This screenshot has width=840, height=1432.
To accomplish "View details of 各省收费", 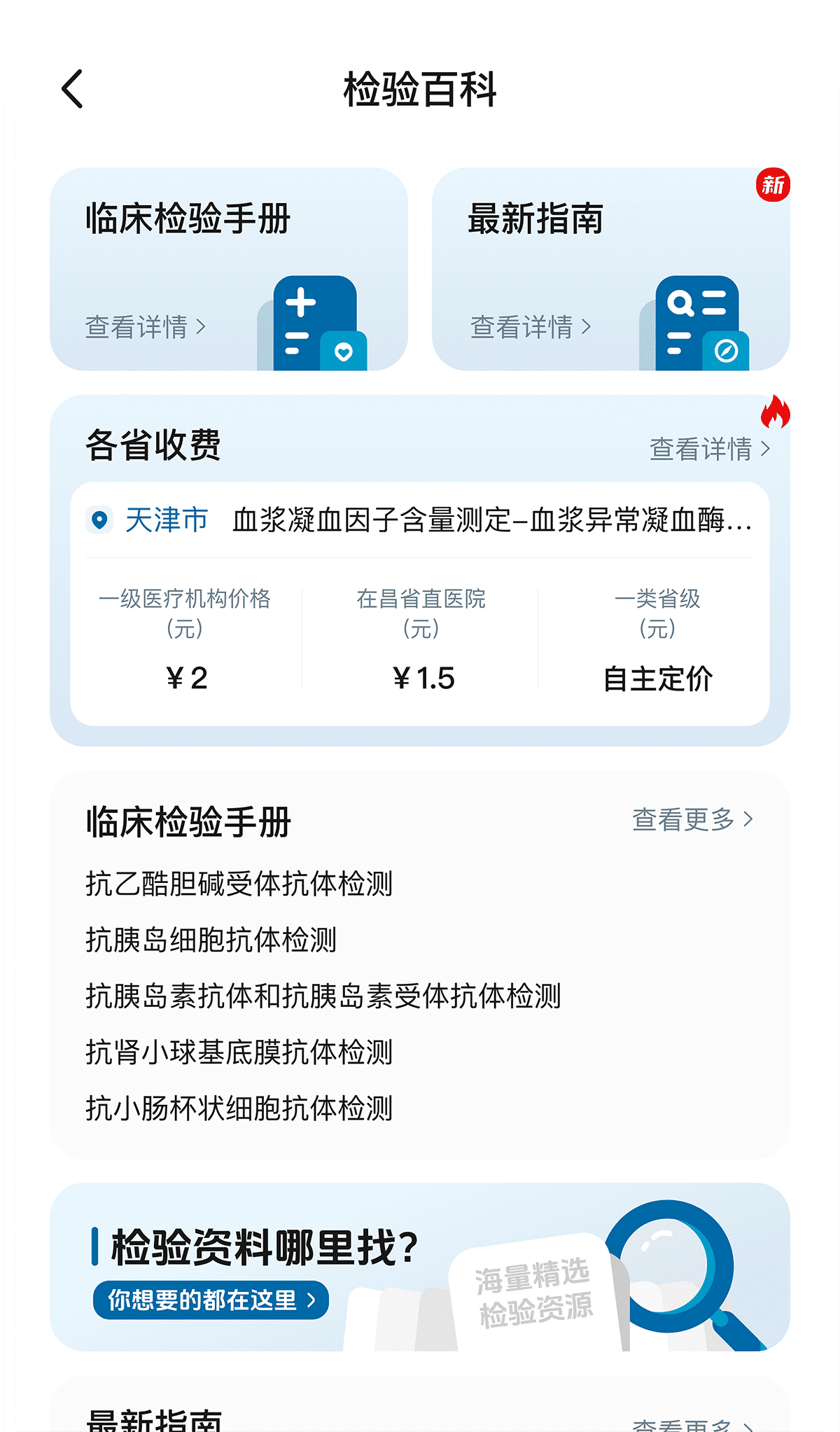I will pos(709,449).
